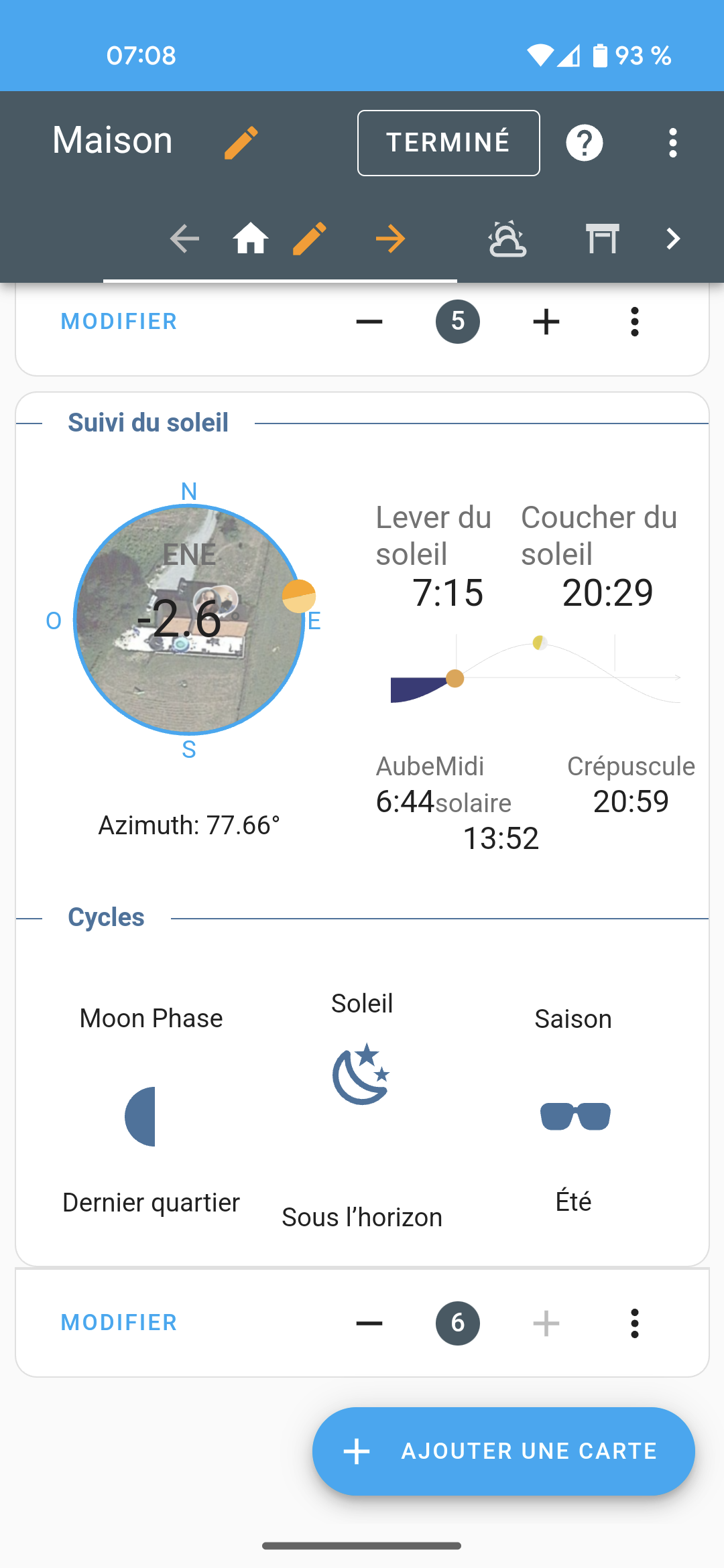The width and height of the screenshot is (724, 1568).
Task: Switch to the pergola tab
Action: [x=603, y=239]
